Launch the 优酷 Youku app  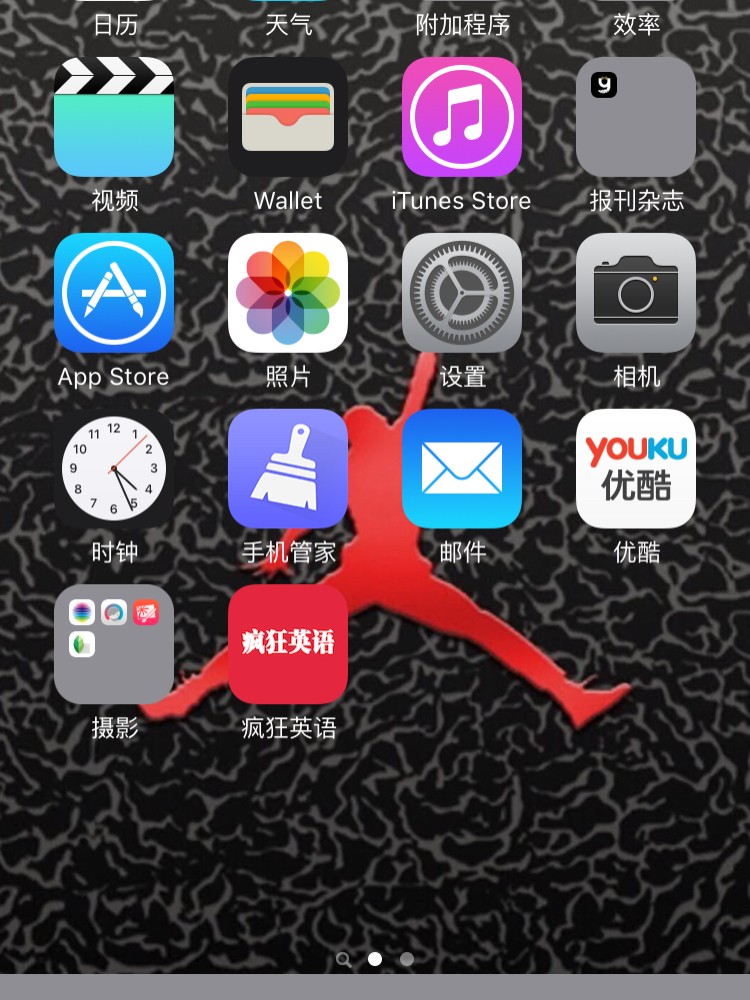coord(636,468)
